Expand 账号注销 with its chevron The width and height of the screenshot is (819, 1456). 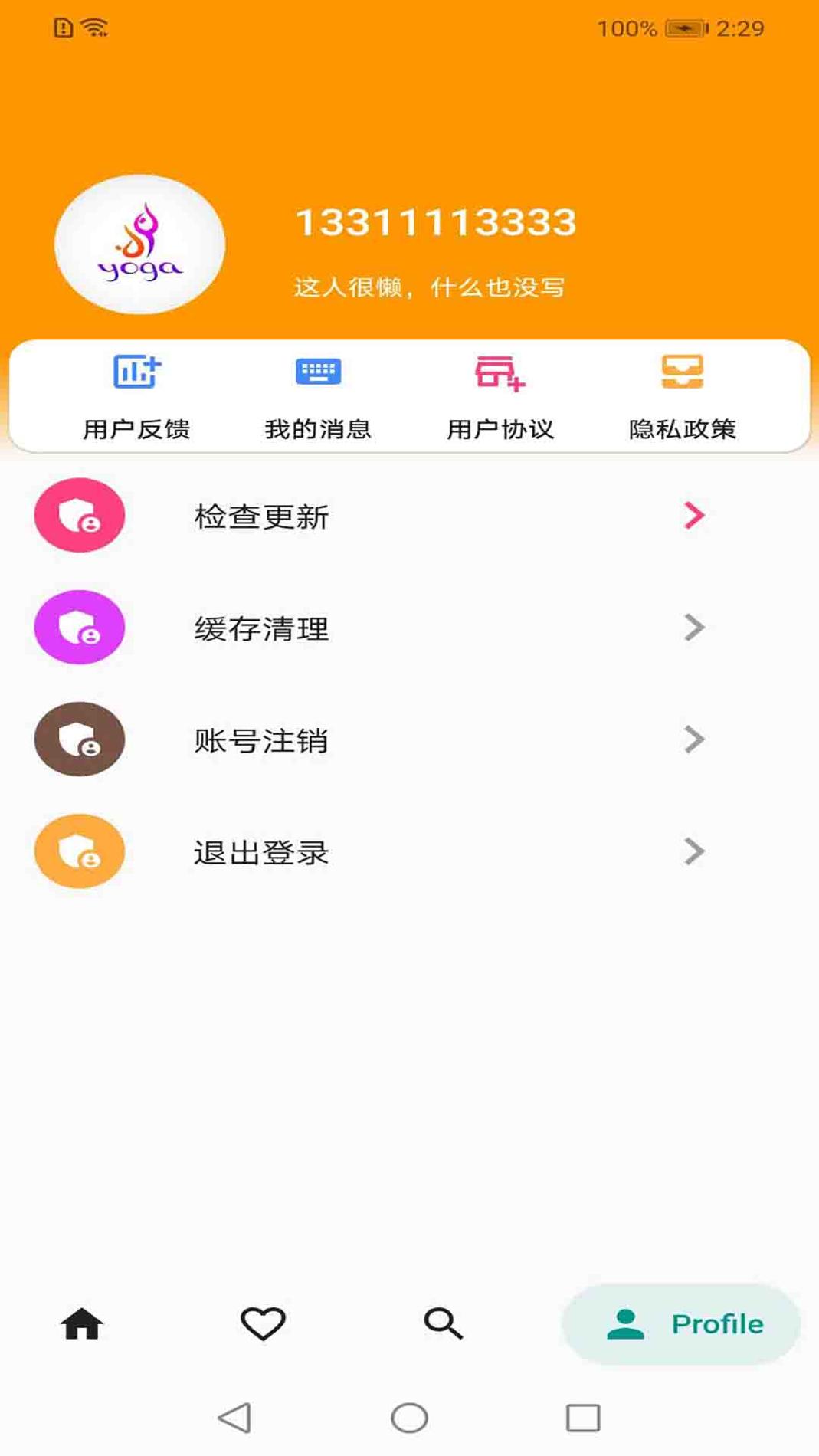tap(693, 740)
